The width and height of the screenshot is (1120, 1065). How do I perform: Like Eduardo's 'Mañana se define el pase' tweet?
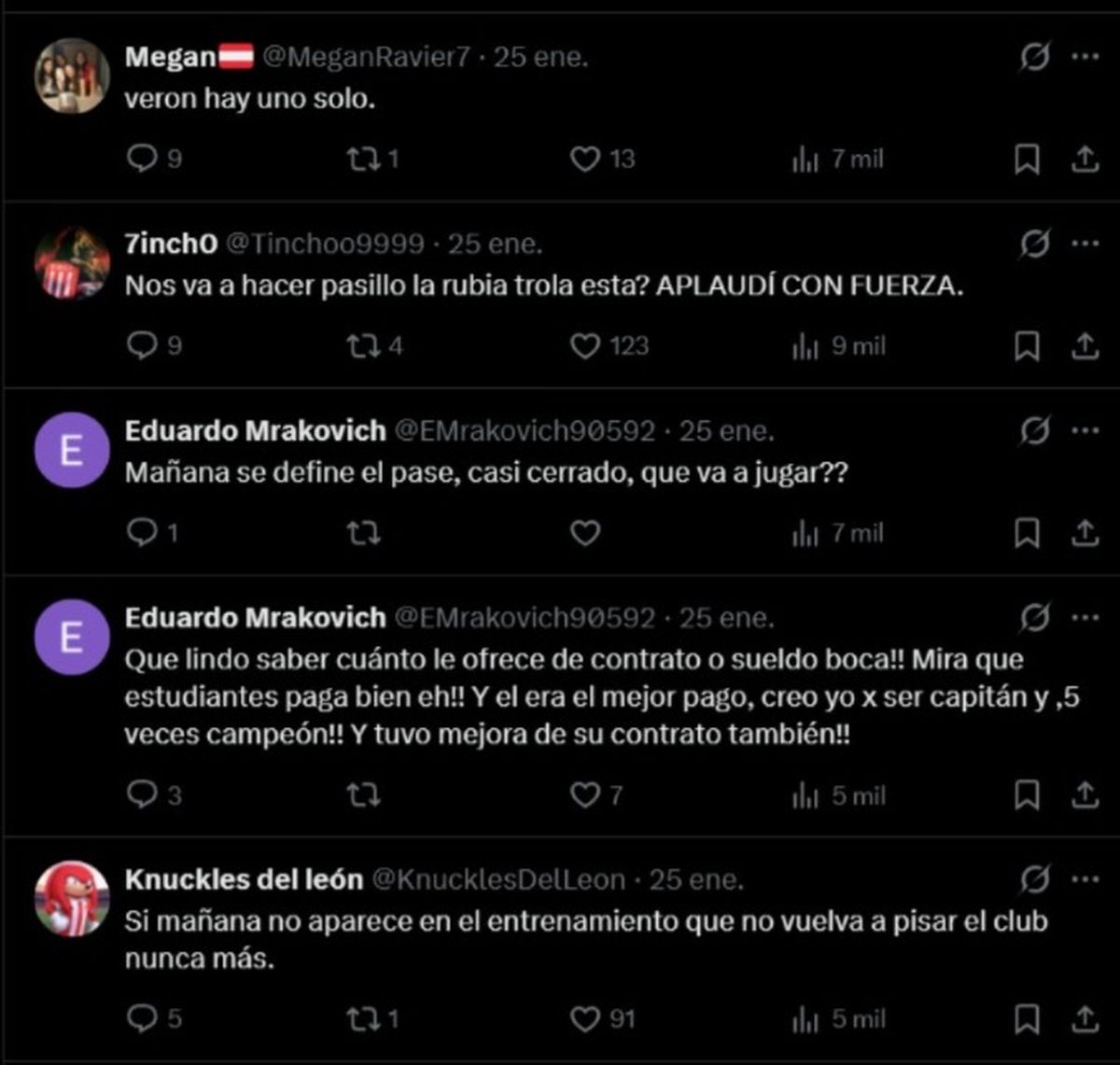(585, 533)
